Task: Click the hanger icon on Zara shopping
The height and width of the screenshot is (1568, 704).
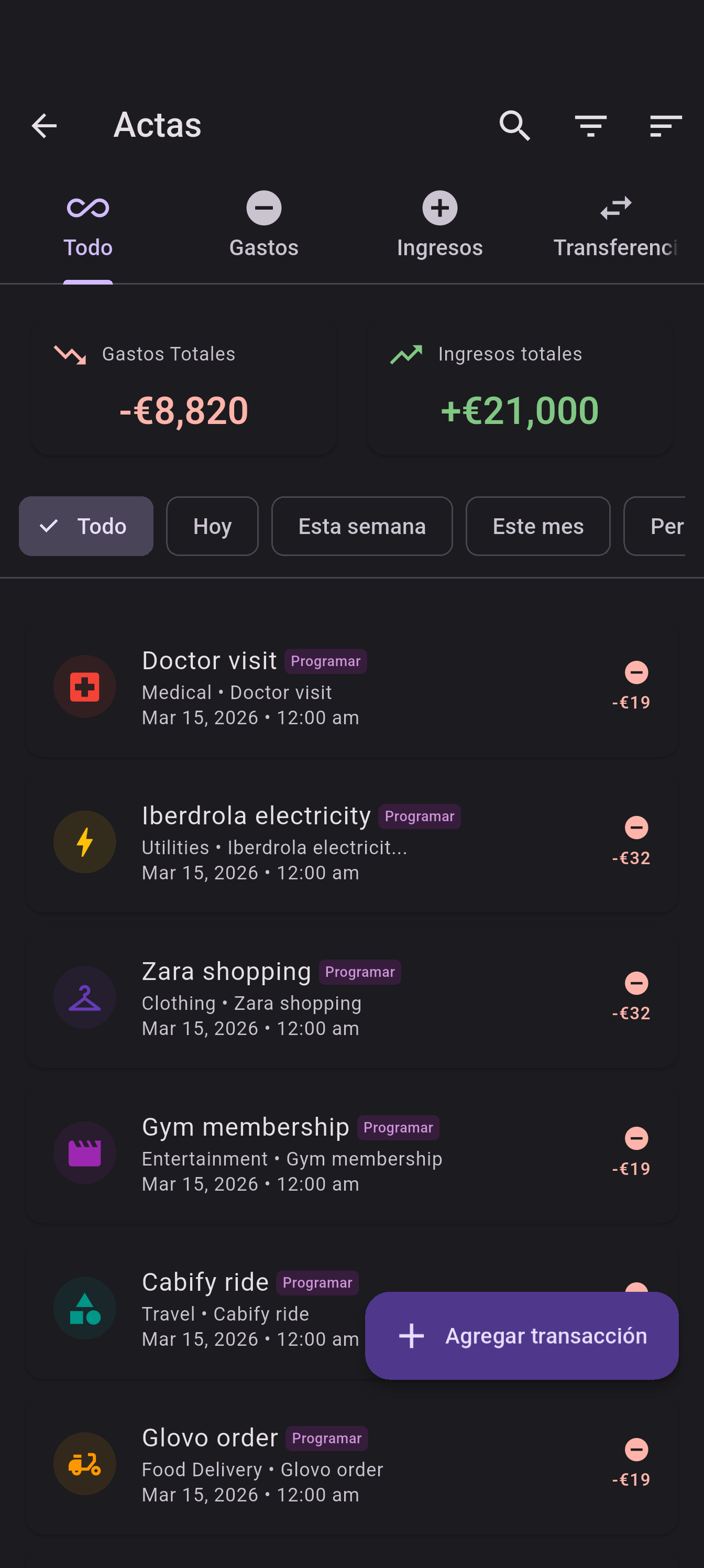Action: 84,997
